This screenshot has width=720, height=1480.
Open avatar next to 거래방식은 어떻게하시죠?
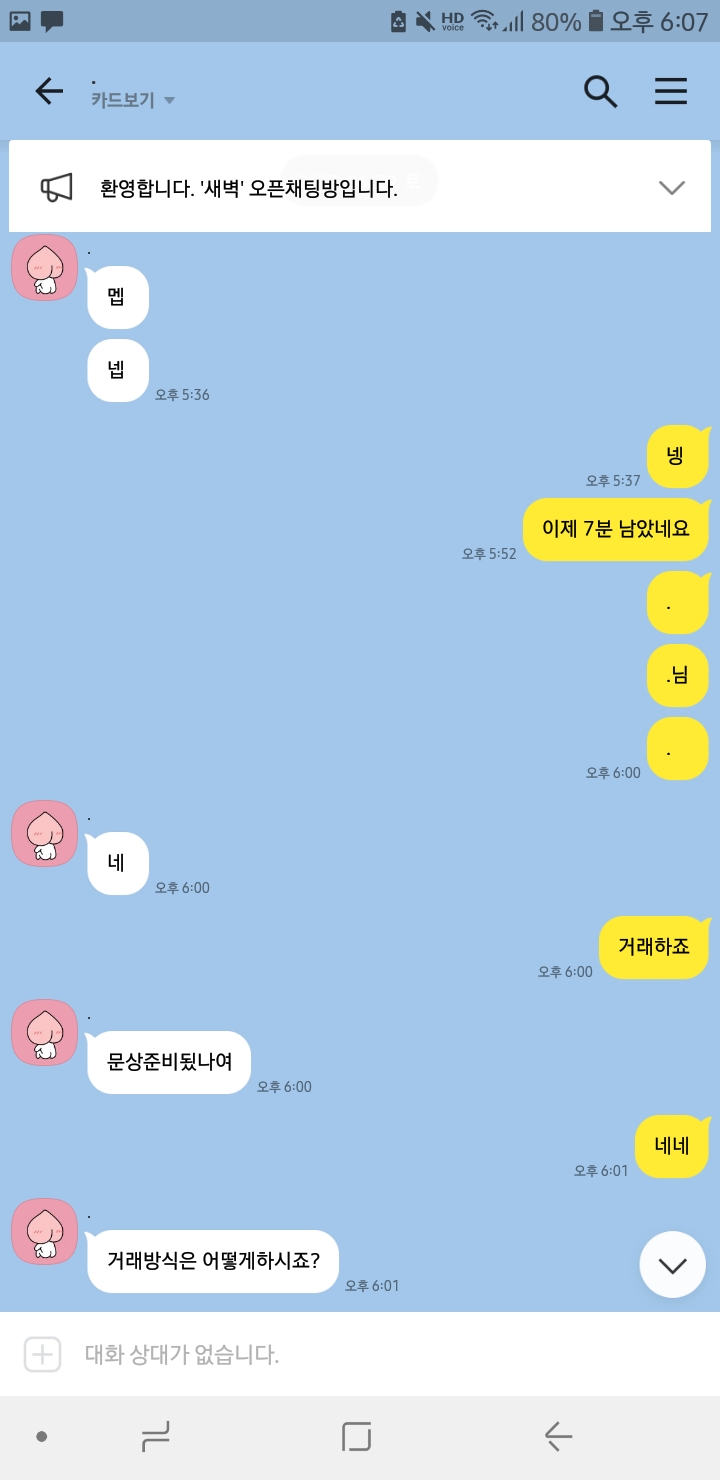[x=44, y=1231]
